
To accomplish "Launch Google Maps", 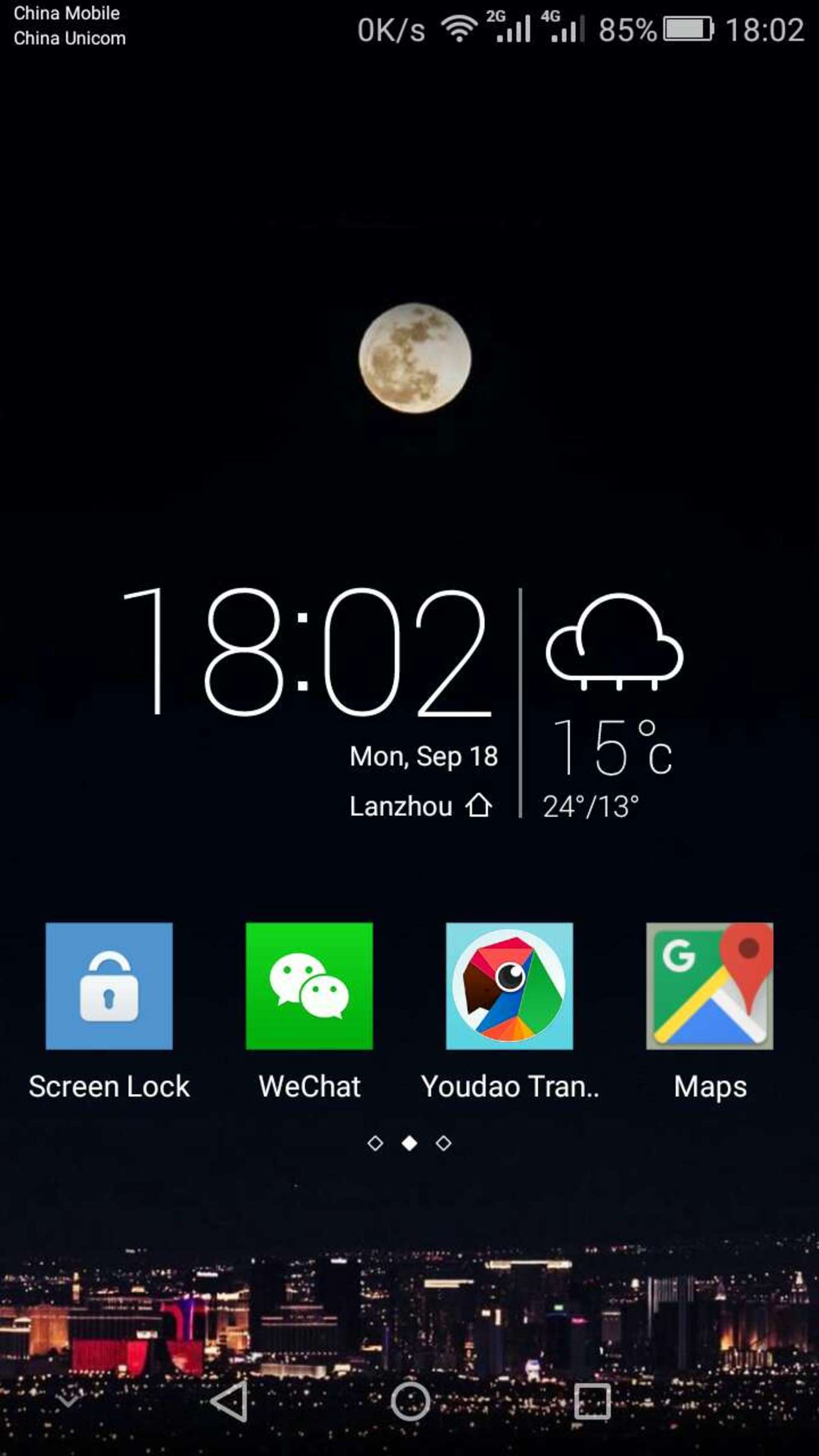I will pyautogui.click(x=709, y=986).
